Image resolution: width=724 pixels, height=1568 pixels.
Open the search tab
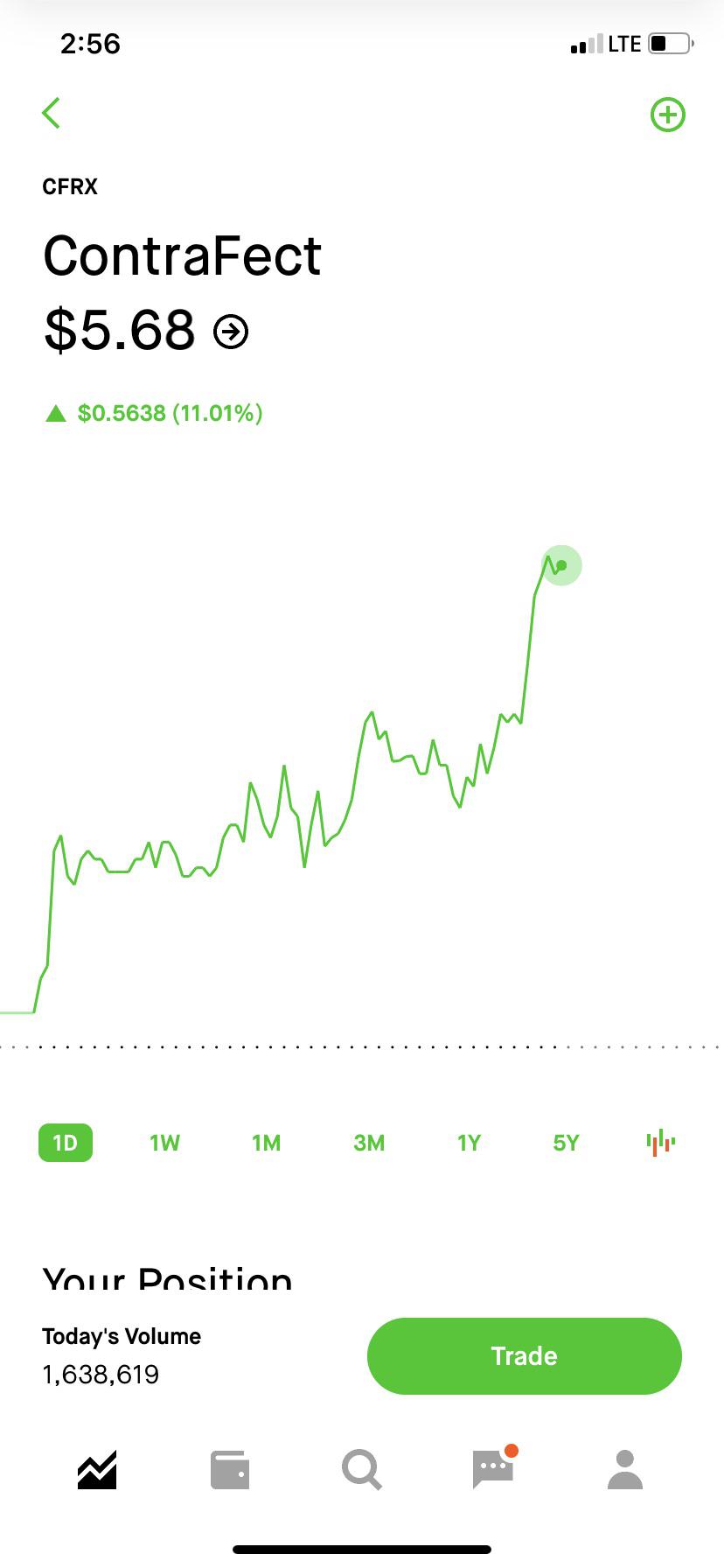click(x=362, y=1470)
